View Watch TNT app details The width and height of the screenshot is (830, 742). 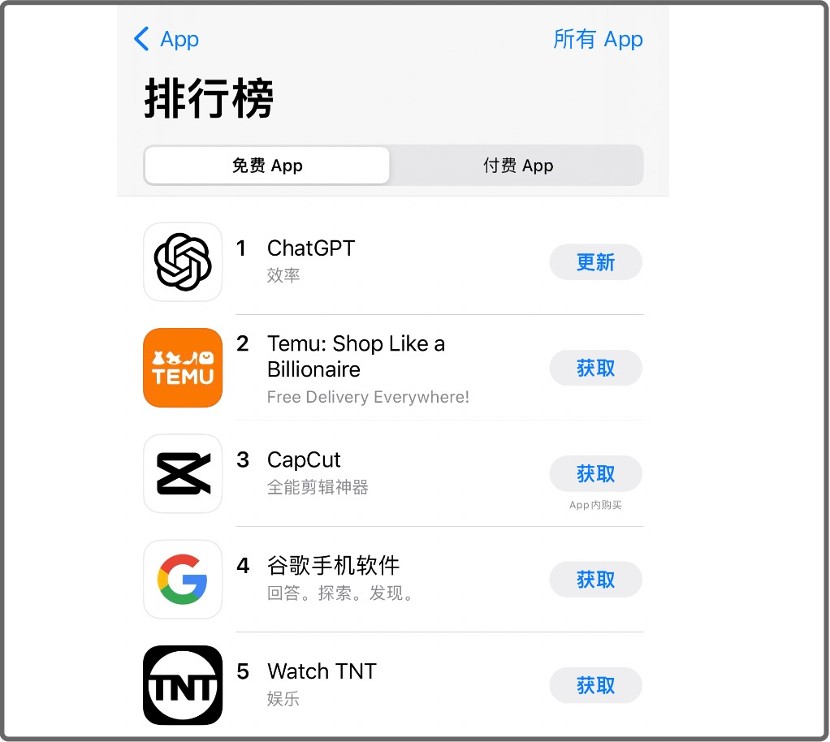[321, 672]
